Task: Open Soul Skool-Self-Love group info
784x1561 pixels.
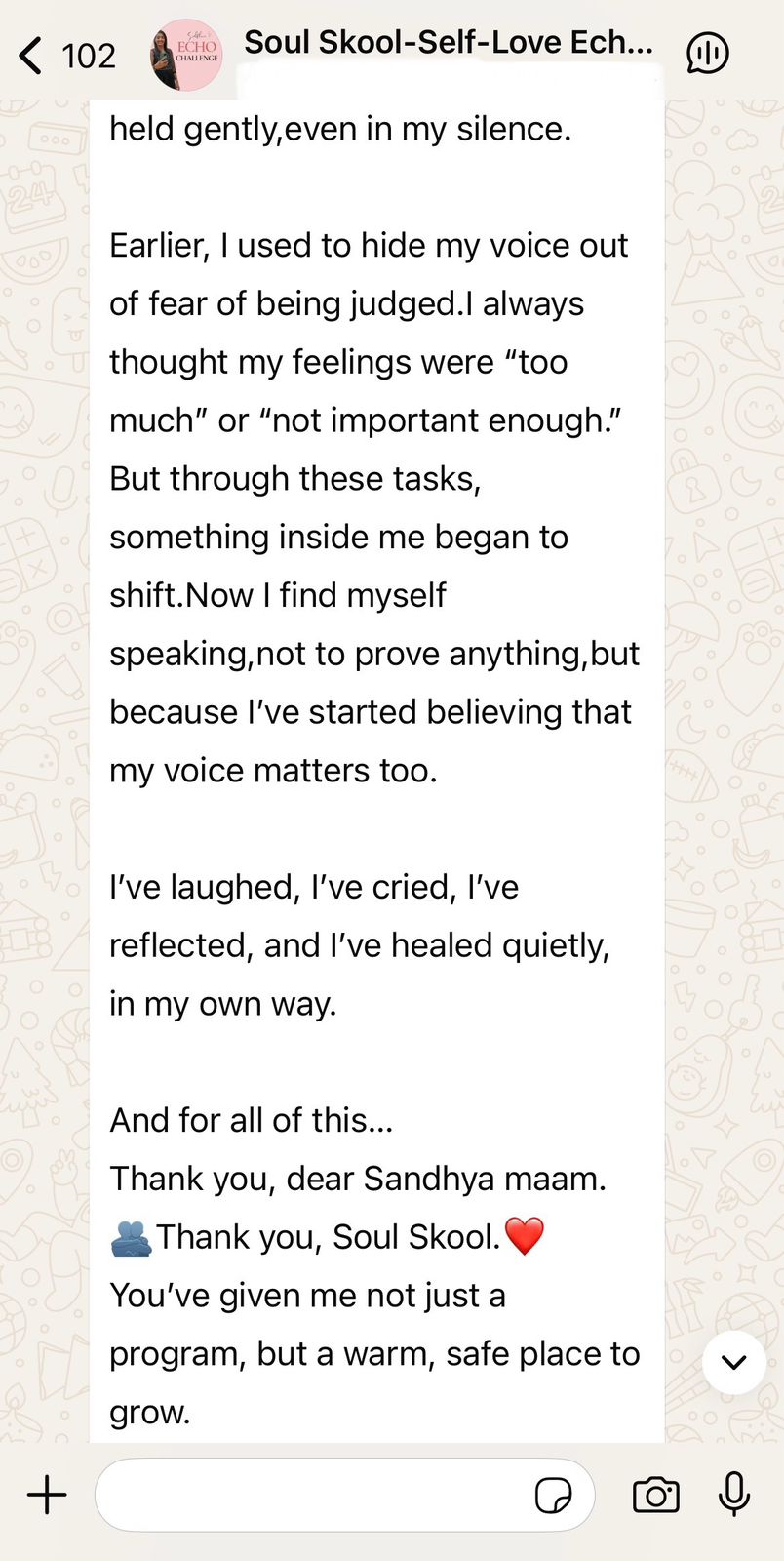Action: pyautogui.click(x=448, y=43)
